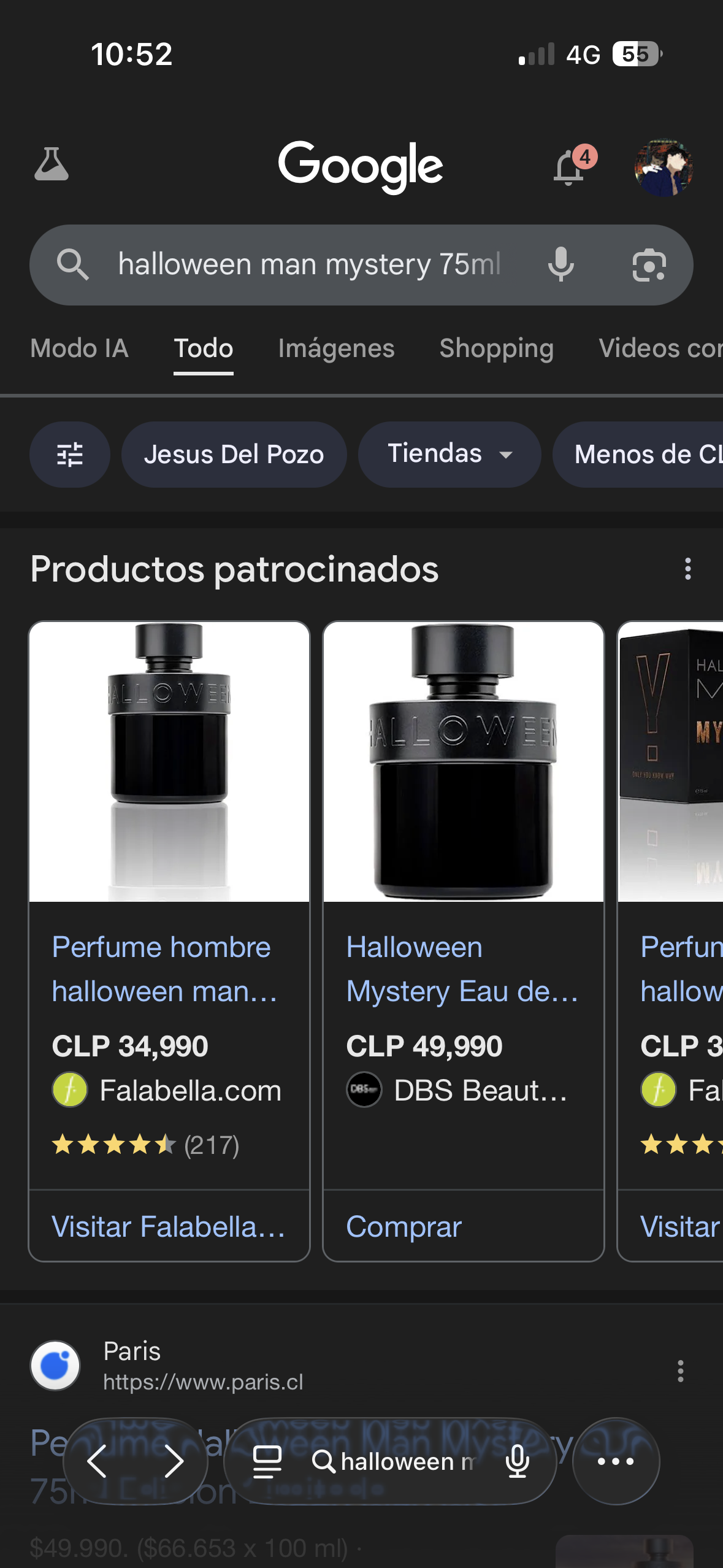The width and height of the screenshot is (723, 1568).
Task: Expand the Tiendas filter dropdown
Action: (x=449, y=455)
